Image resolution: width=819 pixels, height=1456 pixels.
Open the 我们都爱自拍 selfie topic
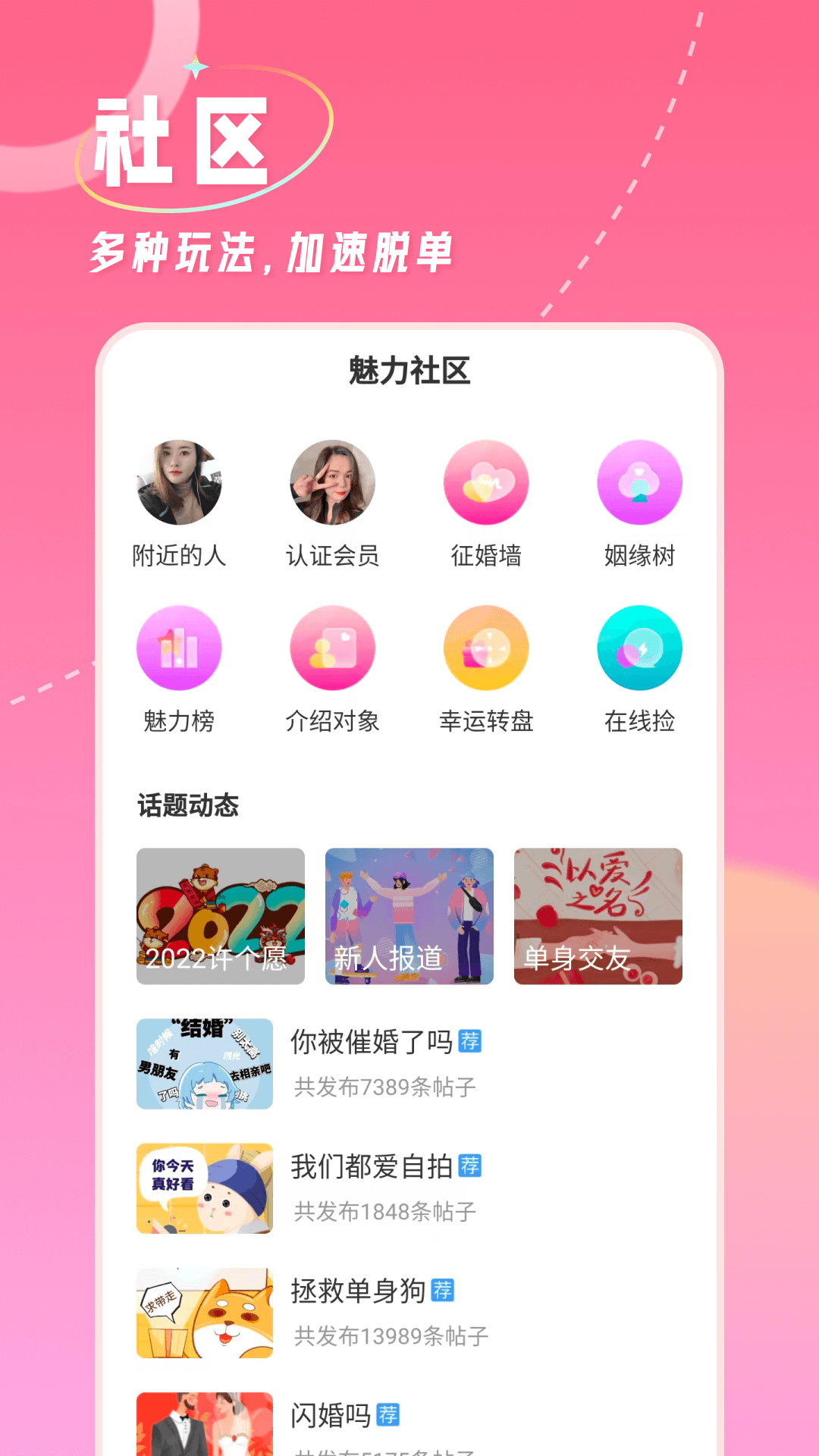click(x=373, y=1168)
